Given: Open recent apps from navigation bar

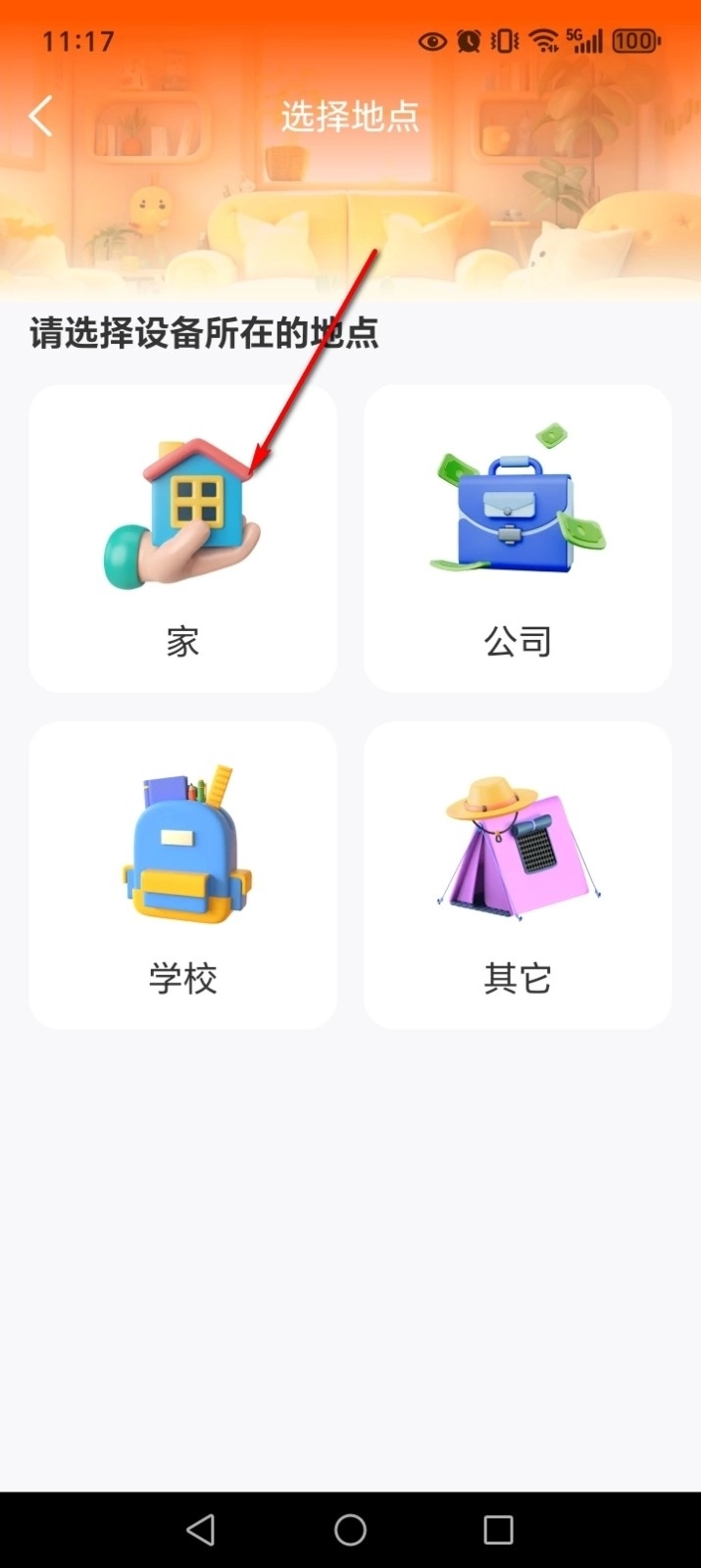Looking at the screenshot, I should tap(498, 1530).
